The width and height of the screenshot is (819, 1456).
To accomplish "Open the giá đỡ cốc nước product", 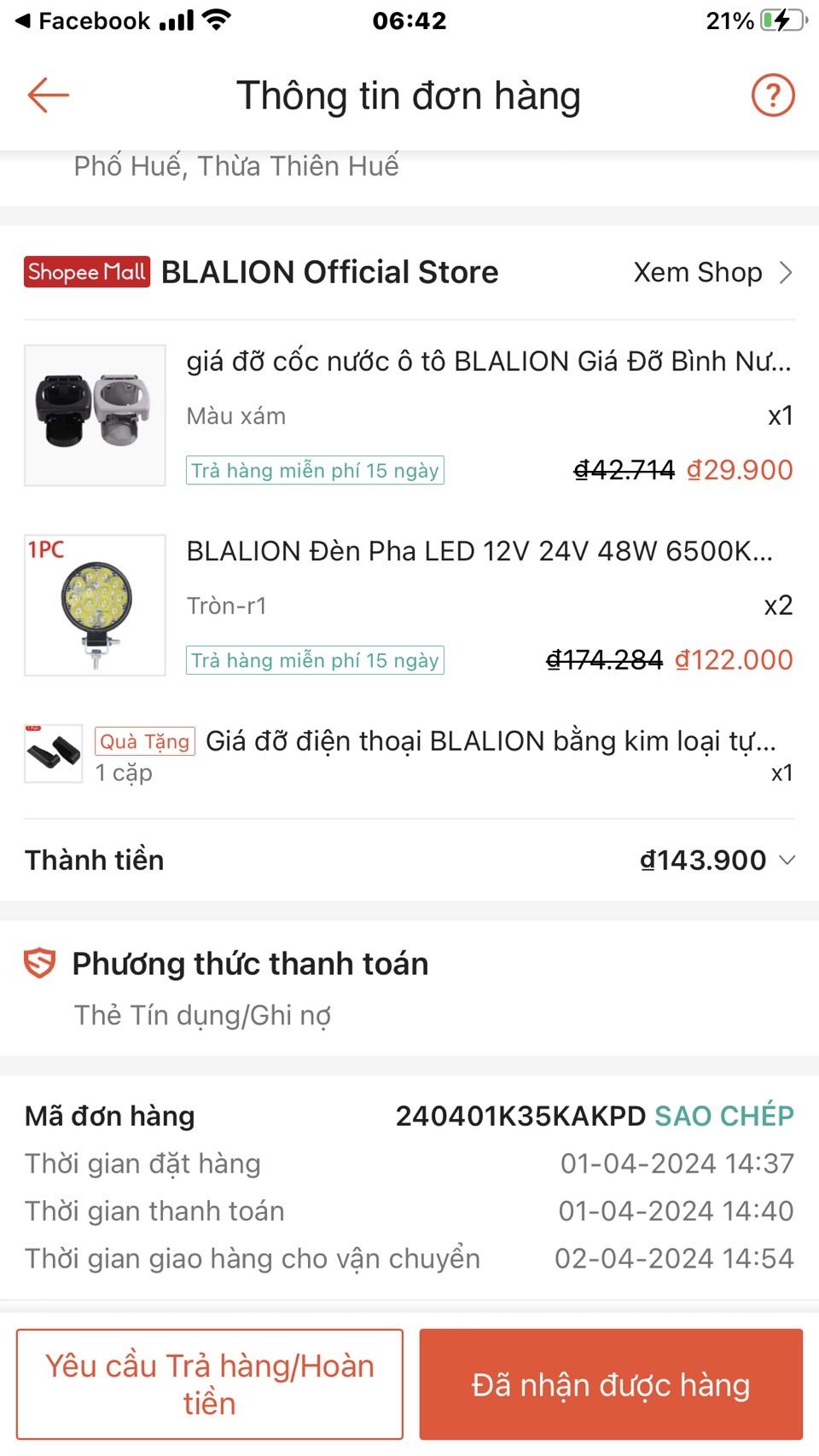I will [x=488, y=362].
